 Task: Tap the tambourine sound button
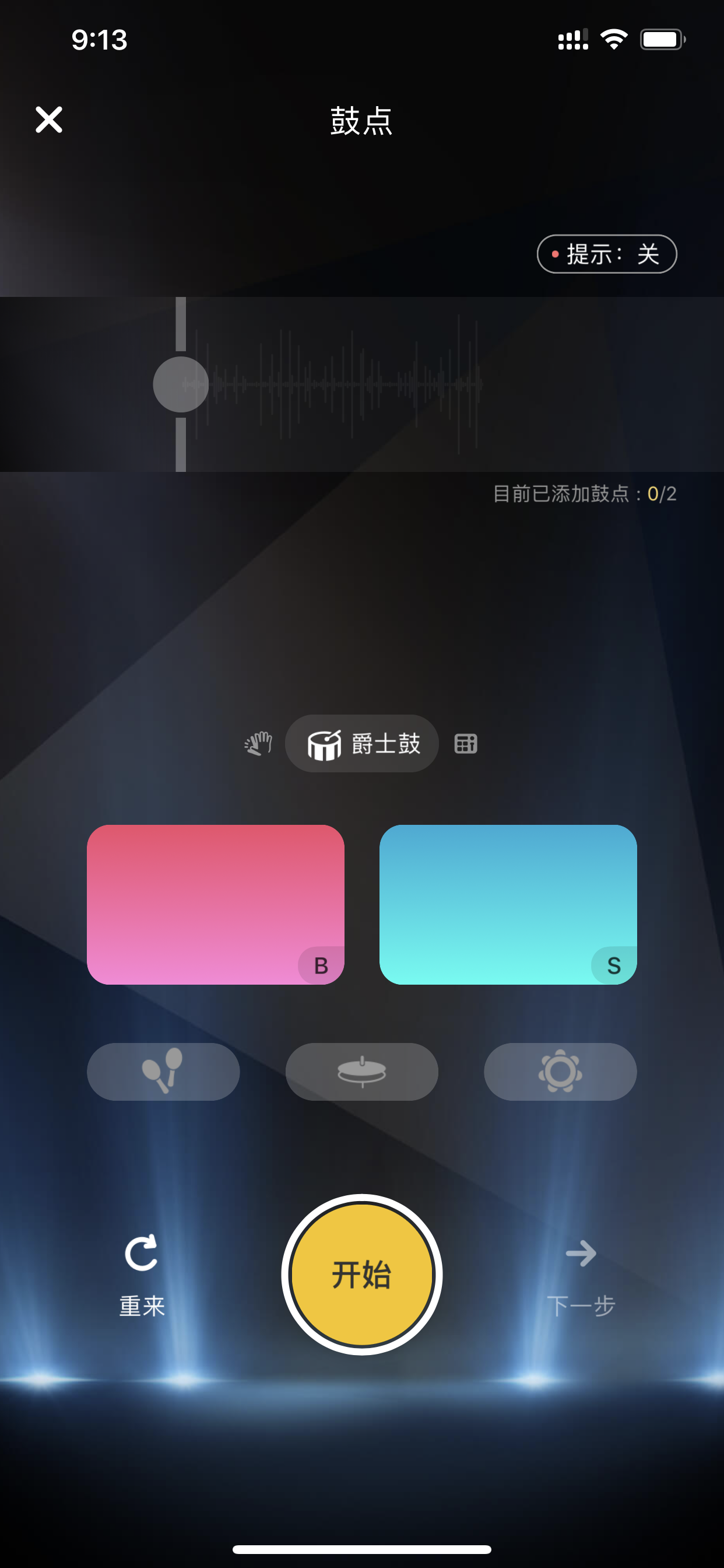[x=560, y=1072]
